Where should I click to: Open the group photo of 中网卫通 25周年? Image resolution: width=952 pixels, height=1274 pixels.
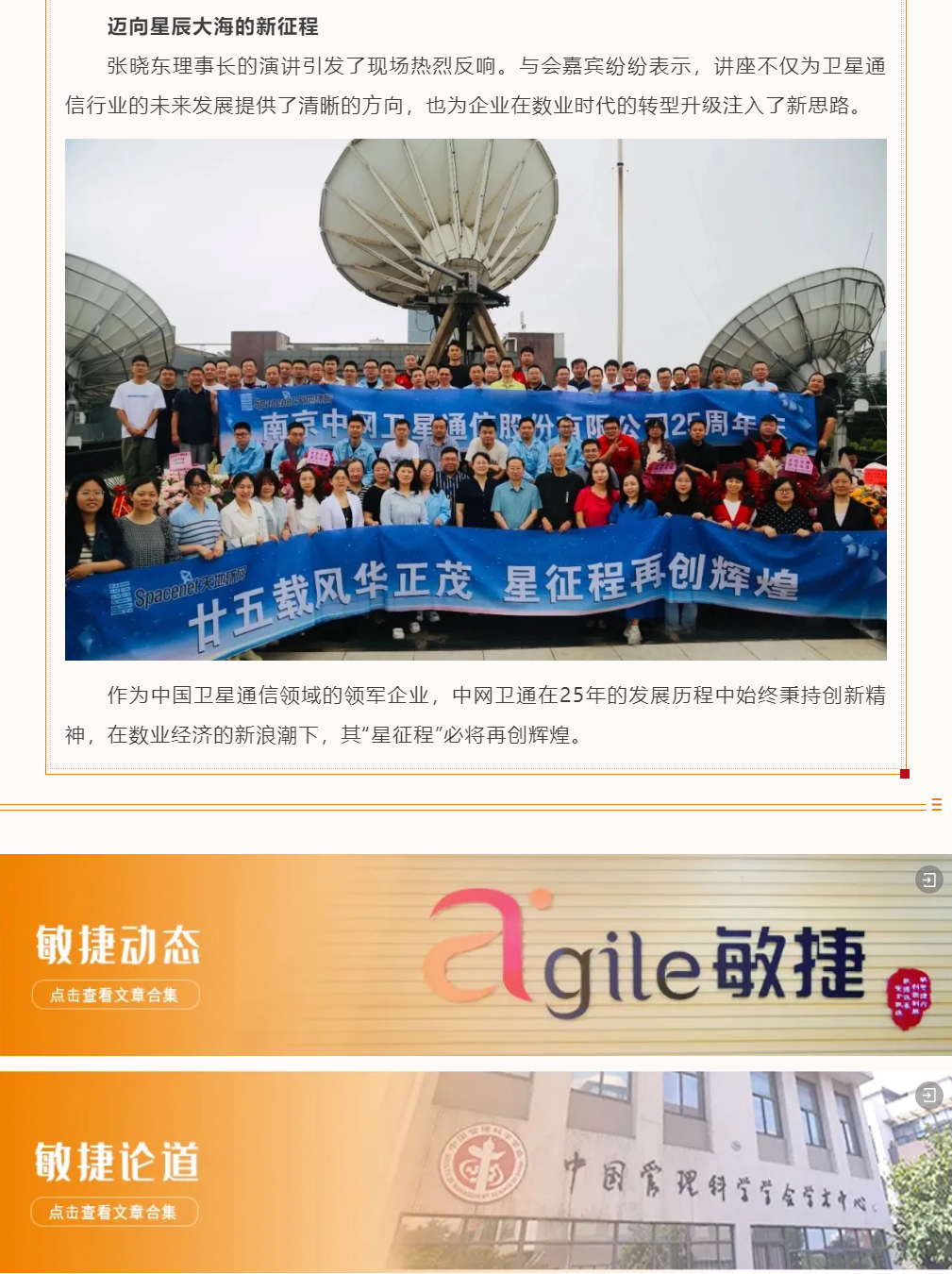[x=476, y=399]
